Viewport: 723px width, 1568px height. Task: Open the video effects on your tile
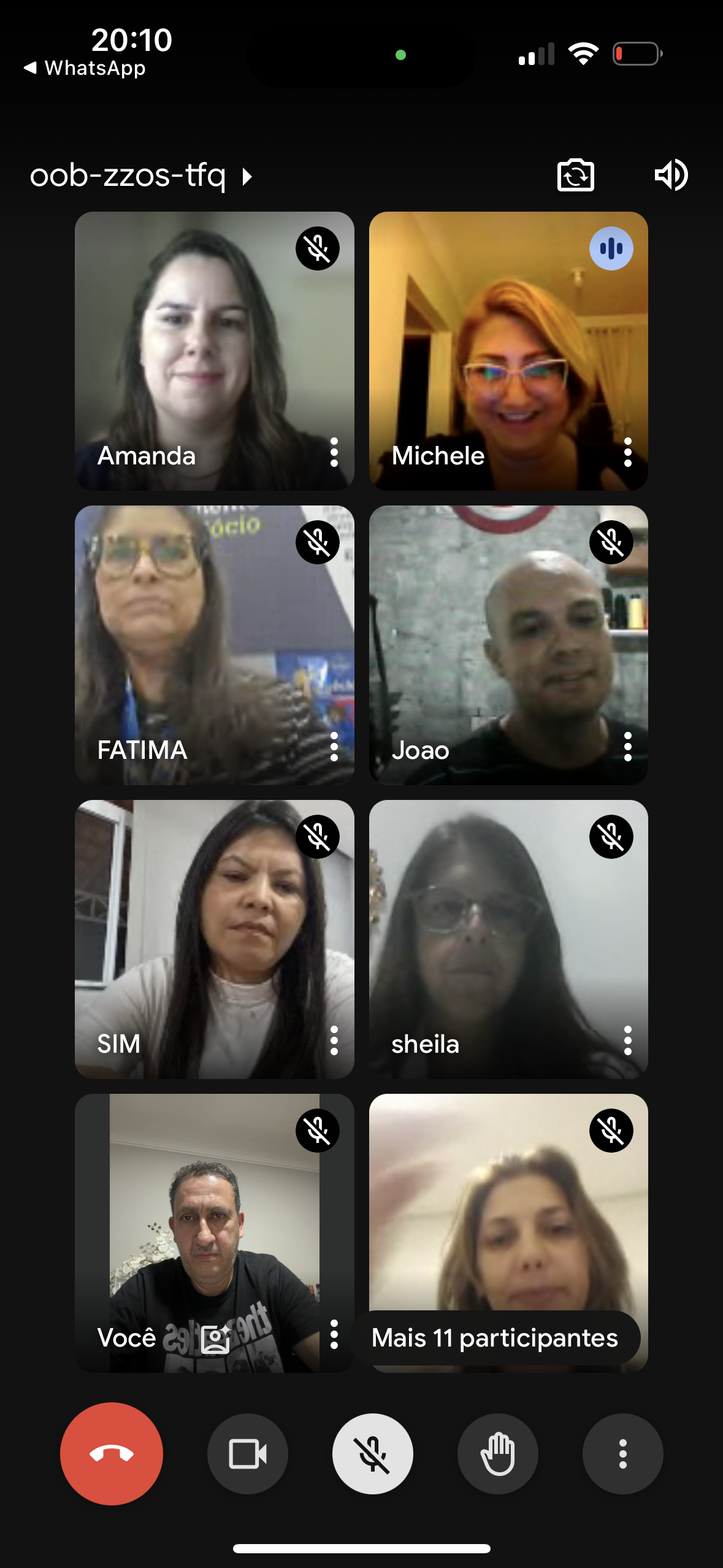click(x=216, y=1339)
